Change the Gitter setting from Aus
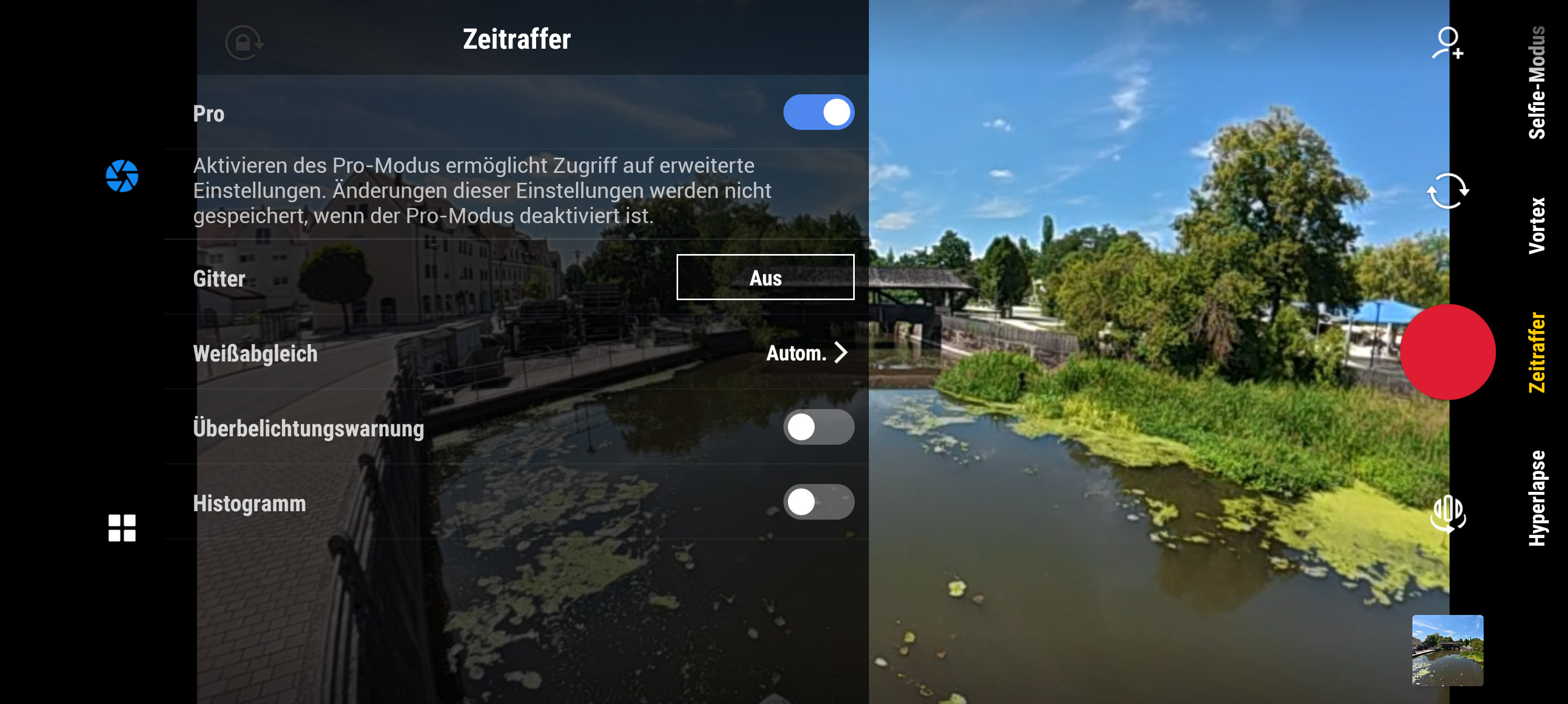 coord(765,278)
